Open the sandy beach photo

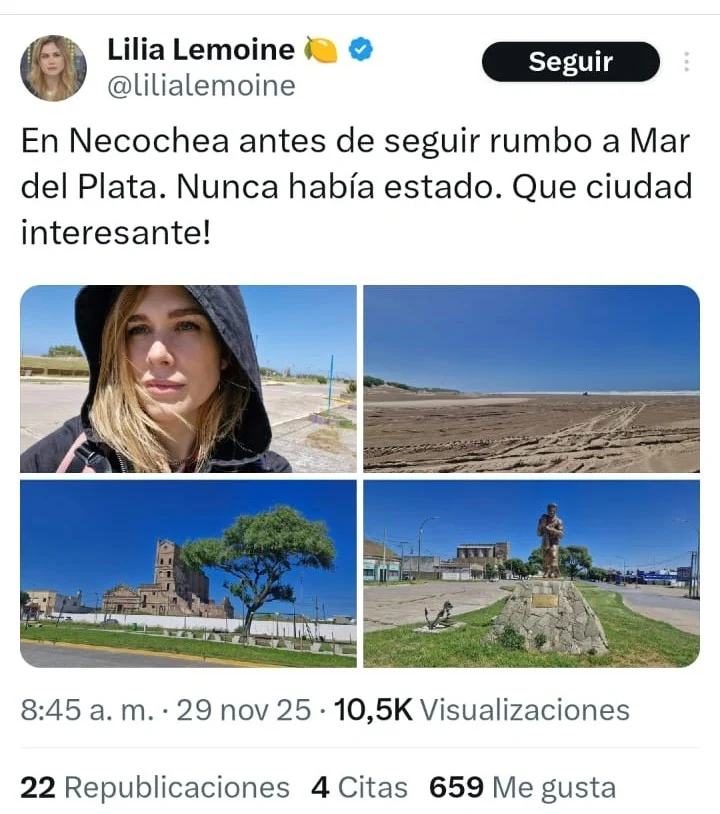tap(531, 379)
